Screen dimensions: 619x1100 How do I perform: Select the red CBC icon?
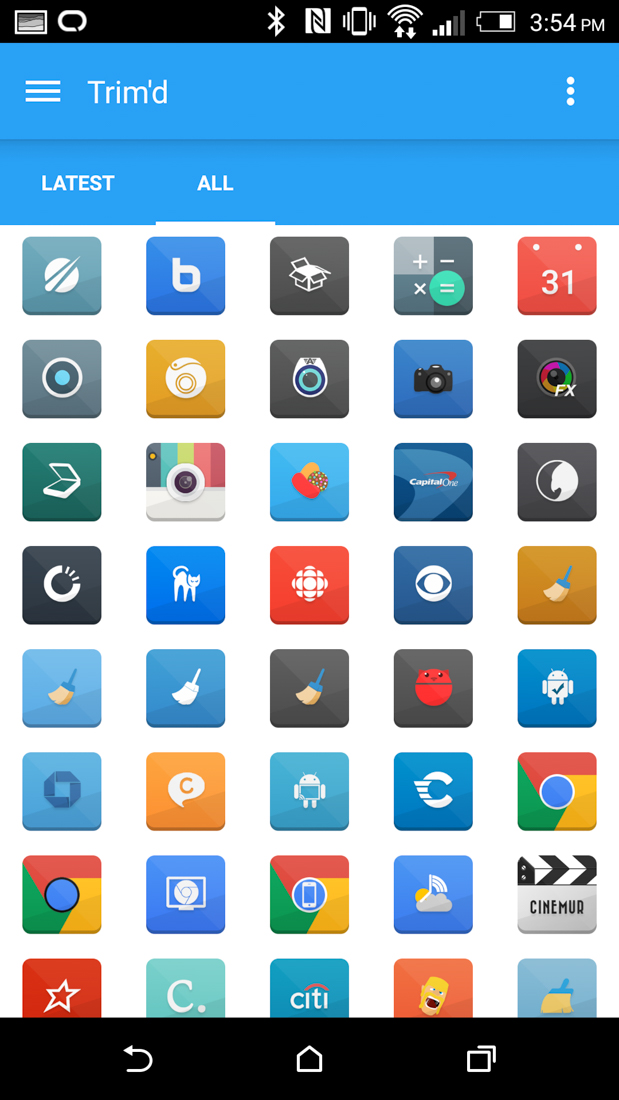(x=309, y=584)
